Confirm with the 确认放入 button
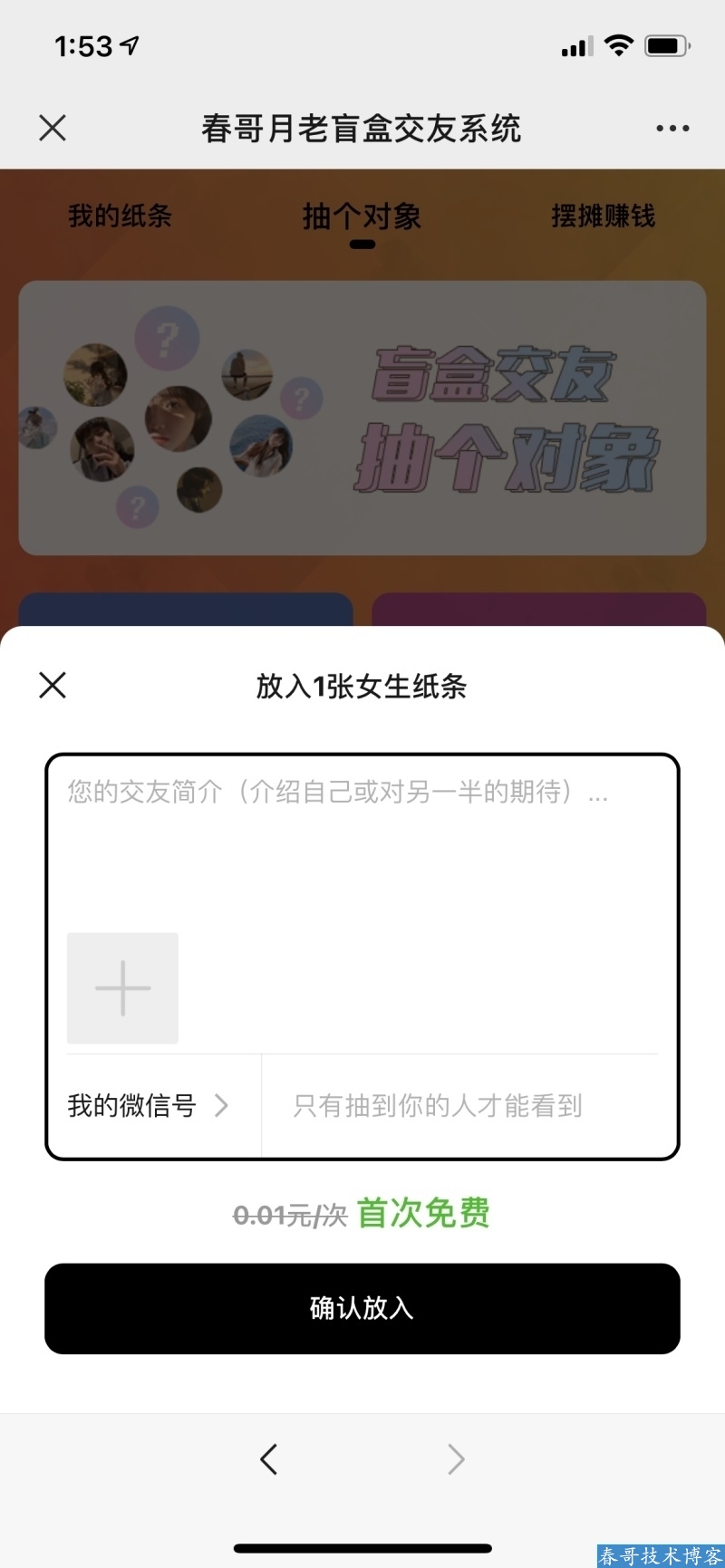The width and height of the screenshot is (725, 1568). [x=362, y=1308]
